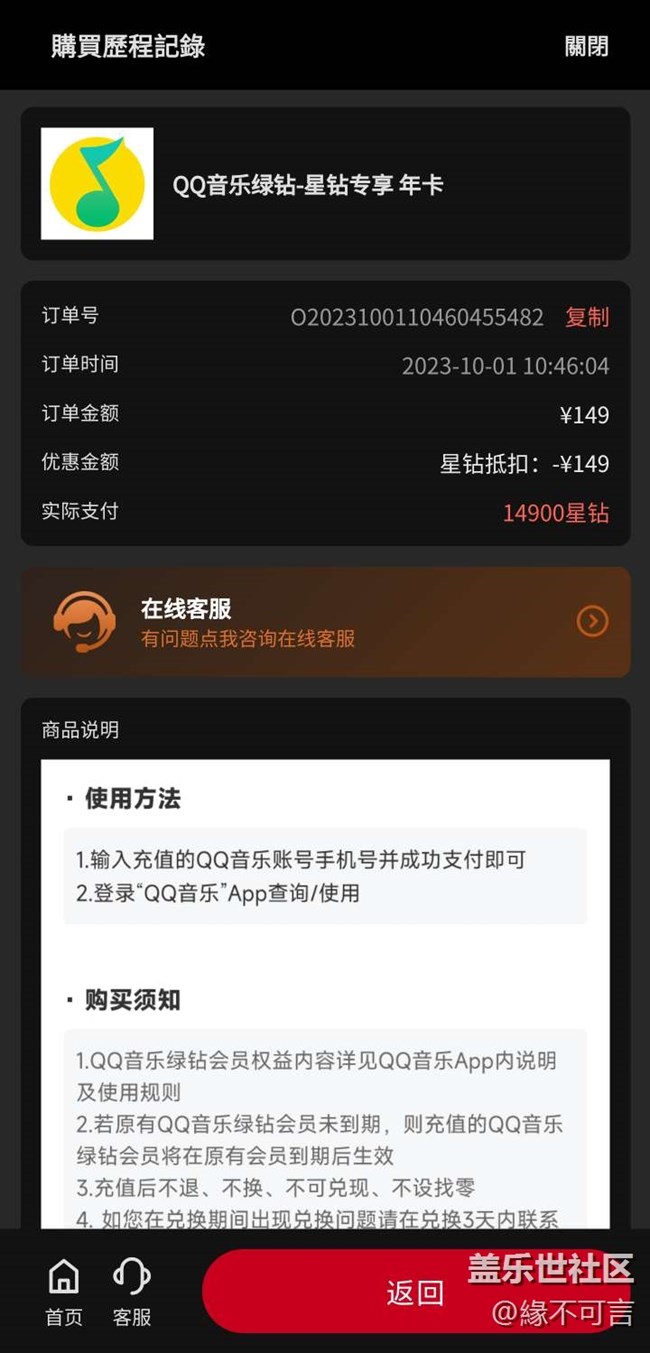Open the 在线客服 online support banner
The image size is (650, 1353).
(326, 622)
